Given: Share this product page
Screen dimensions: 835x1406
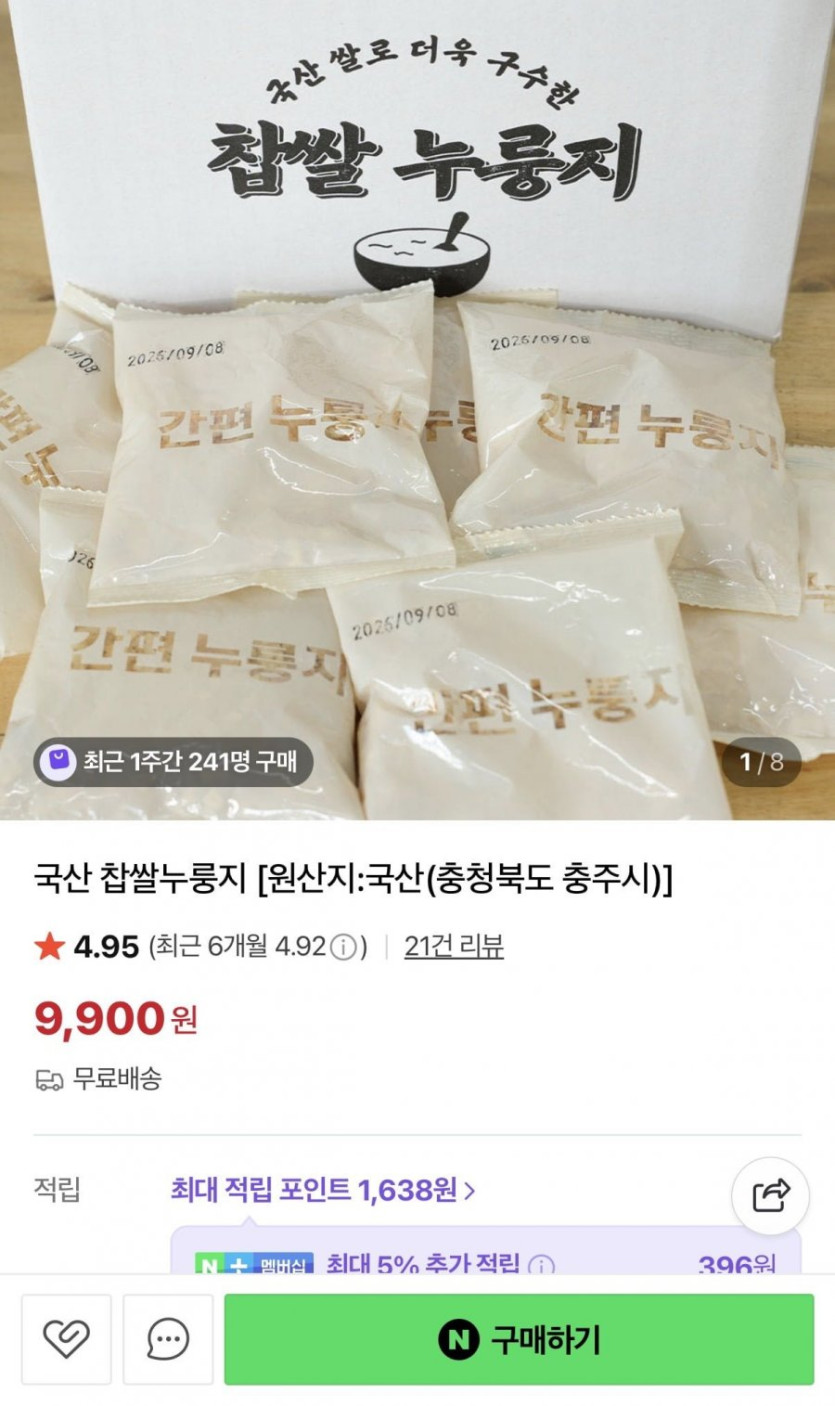Looking at the screenshot, I should click(770, 1195).
